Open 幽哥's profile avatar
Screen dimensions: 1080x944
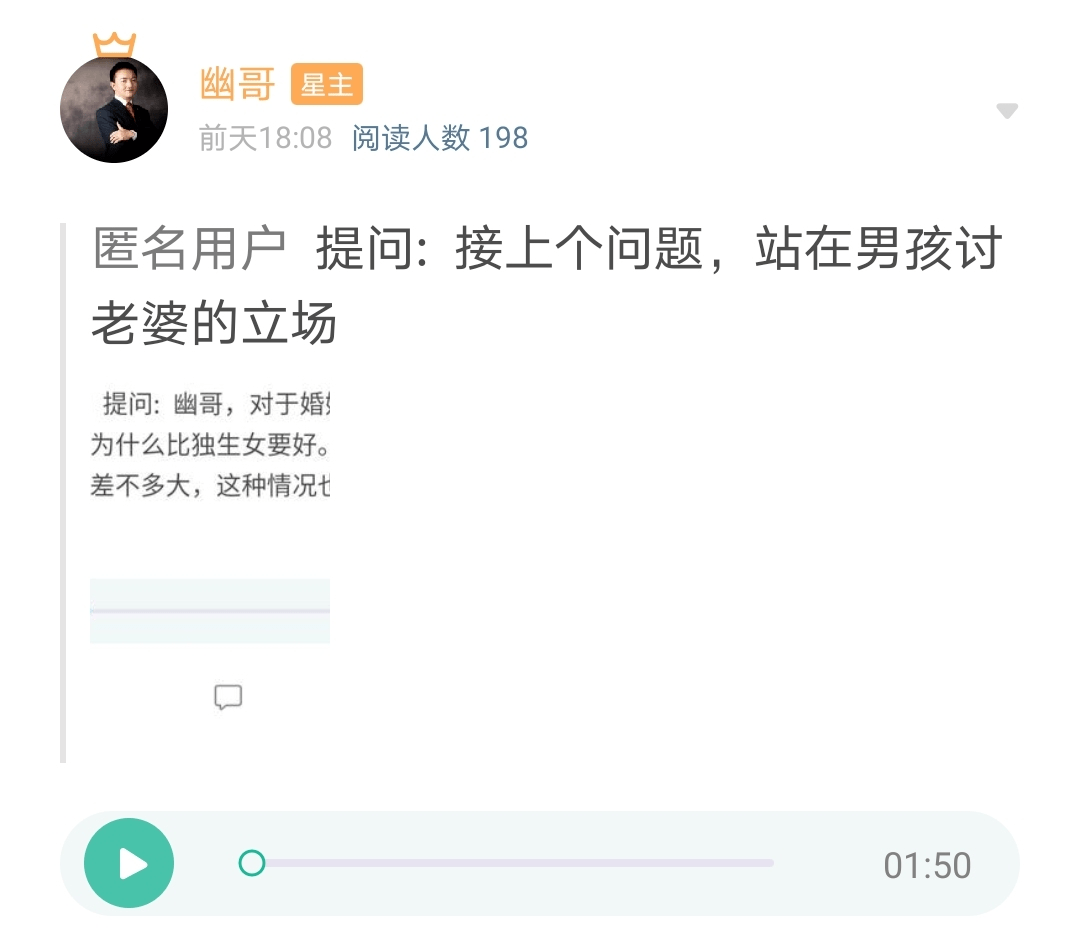(x=114, y=109)
